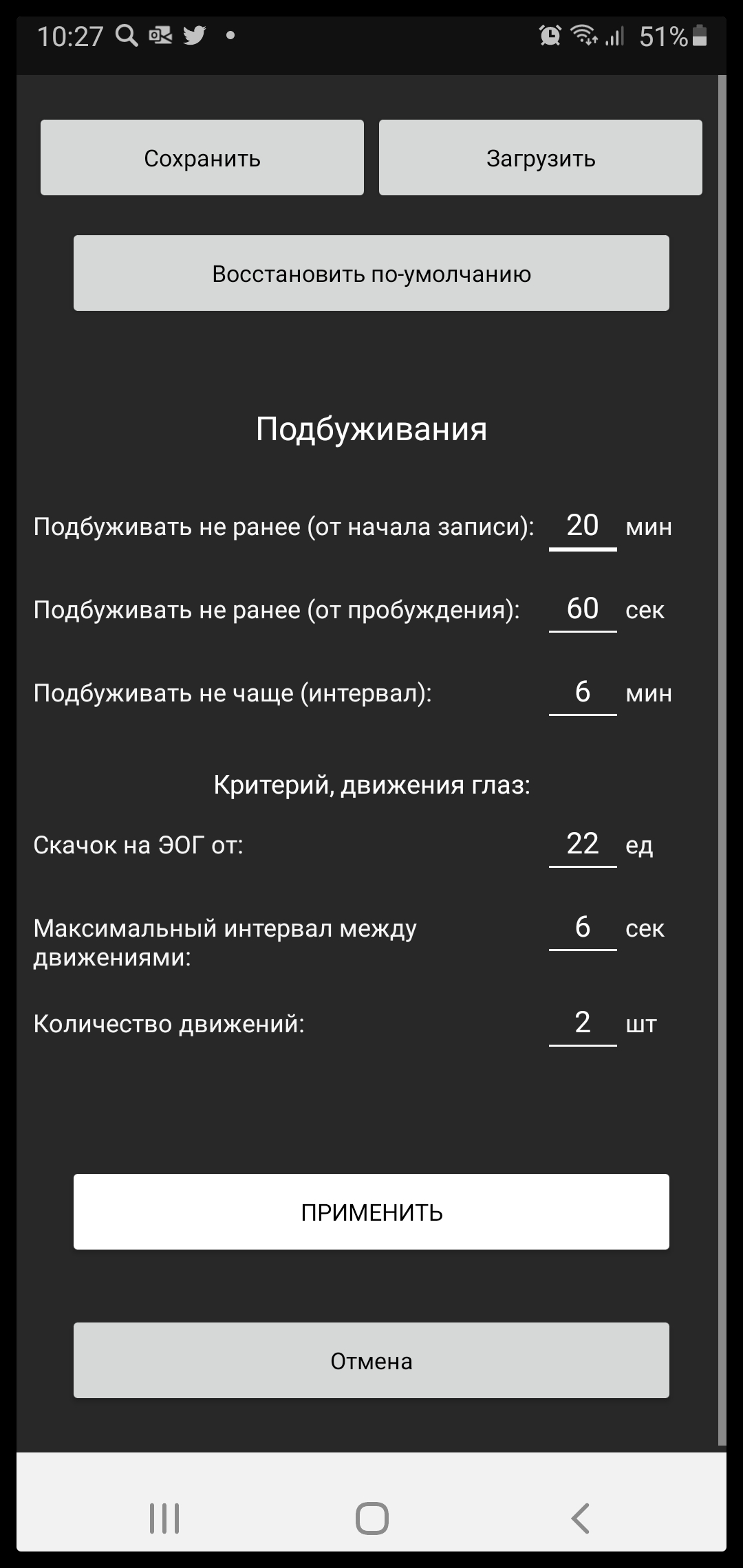Apply settings with ПРИМЕНИТЬ
The width and height of the screenshot is (743, 1568).
(x=371, y=1212)
